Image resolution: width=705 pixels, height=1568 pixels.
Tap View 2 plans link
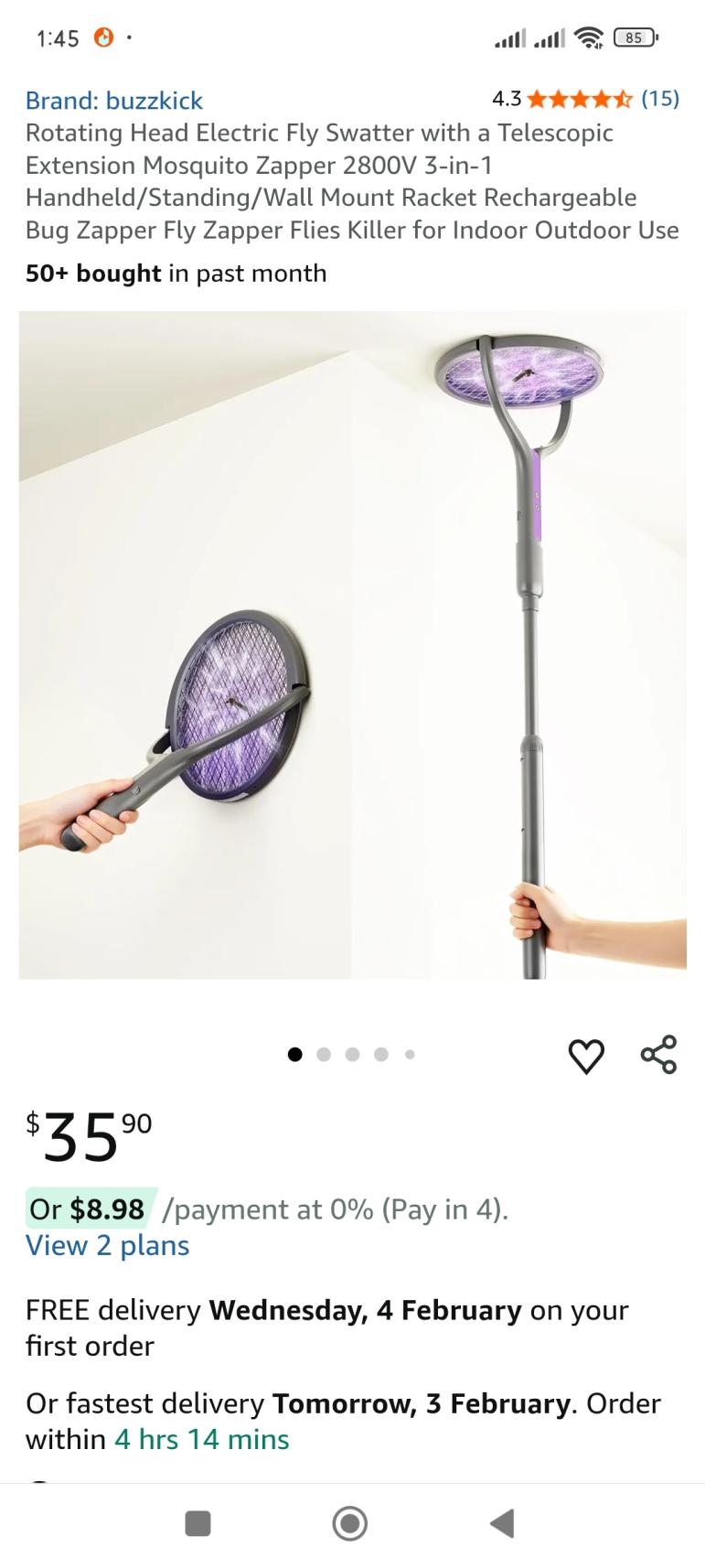(x=108, y=1245)
